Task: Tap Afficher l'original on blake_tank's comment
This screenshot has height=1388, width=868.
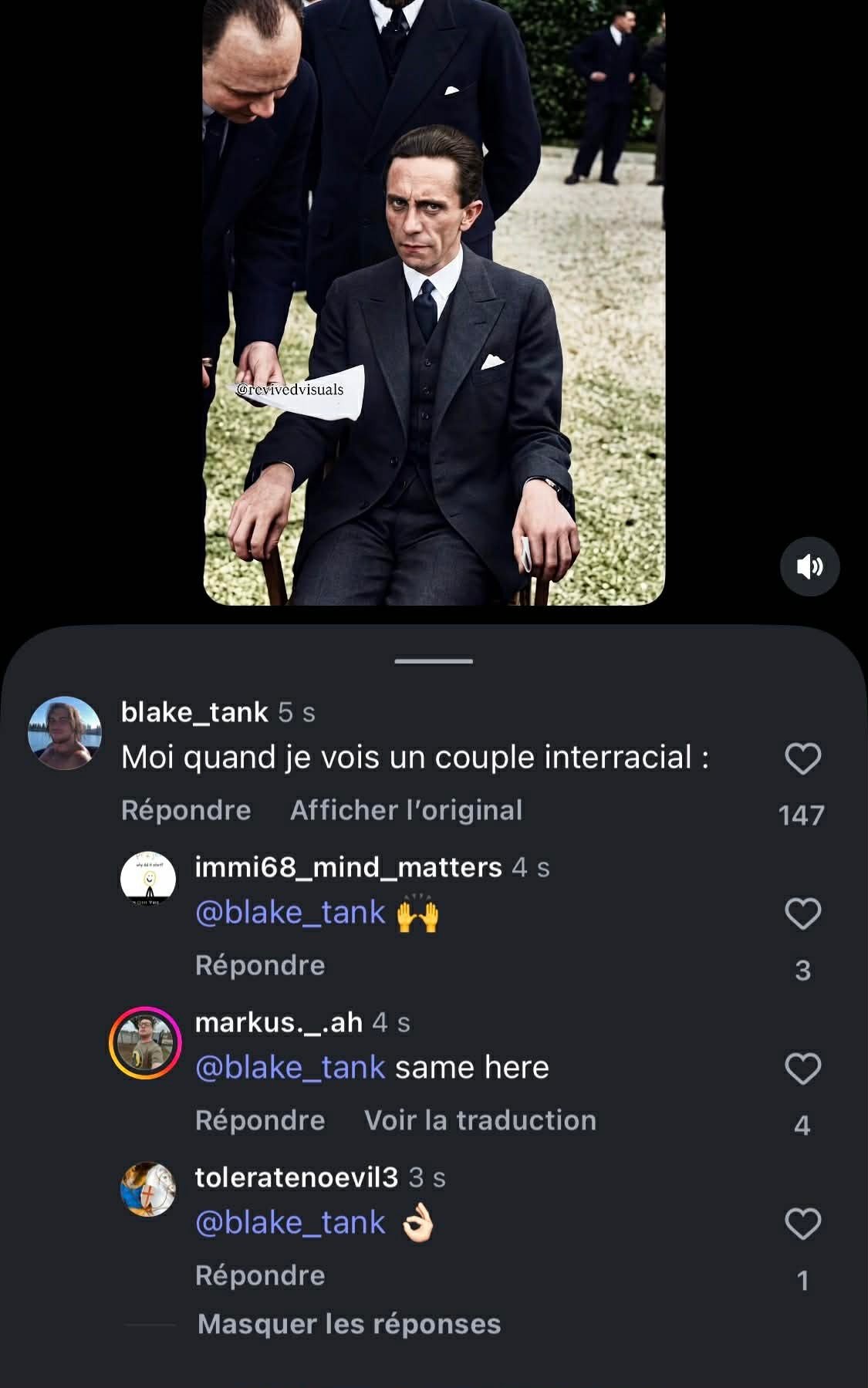Action: tap(406, 810)
